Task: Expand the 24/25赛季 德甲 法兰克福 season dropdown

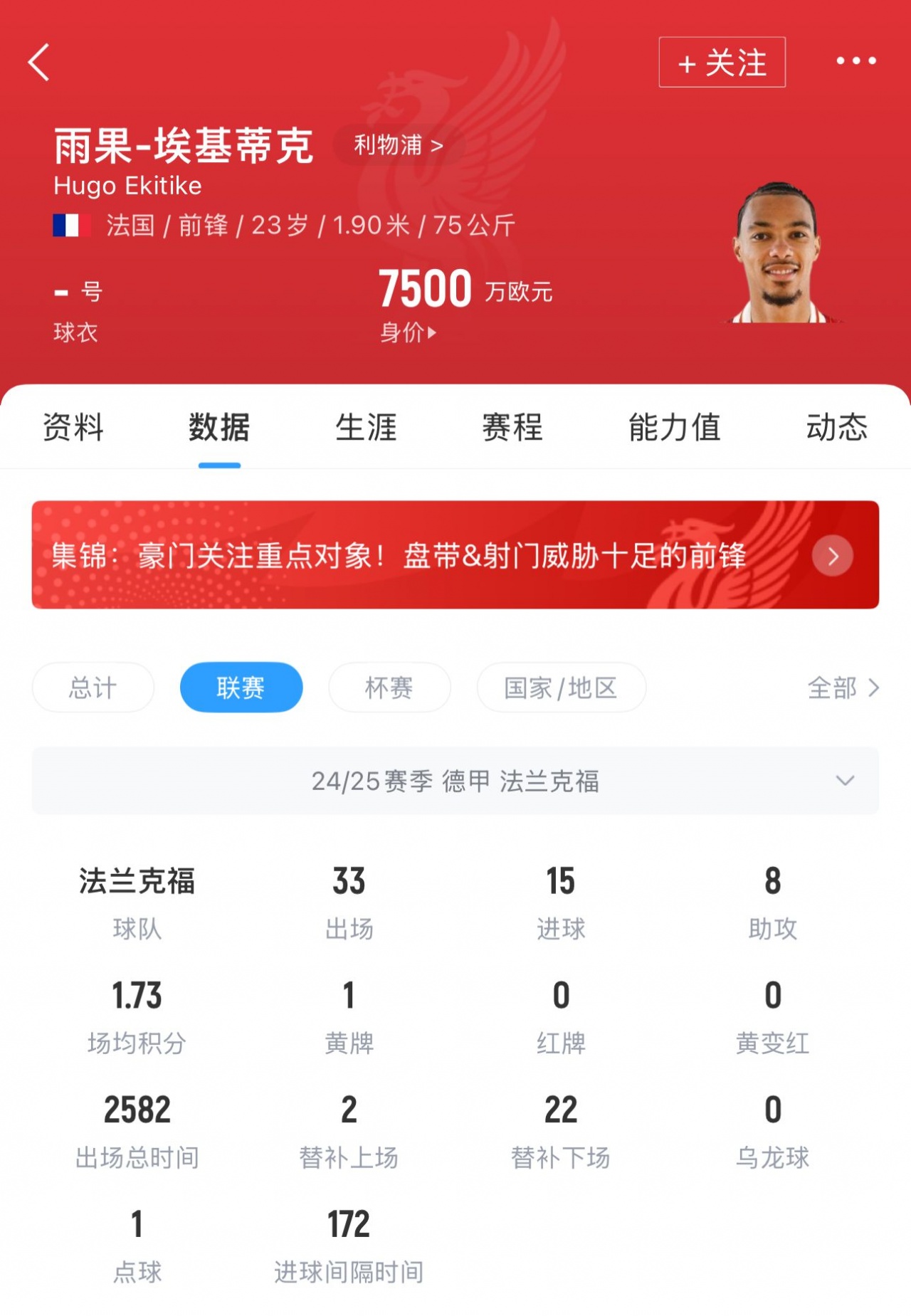Action: (x=455, y=781)
